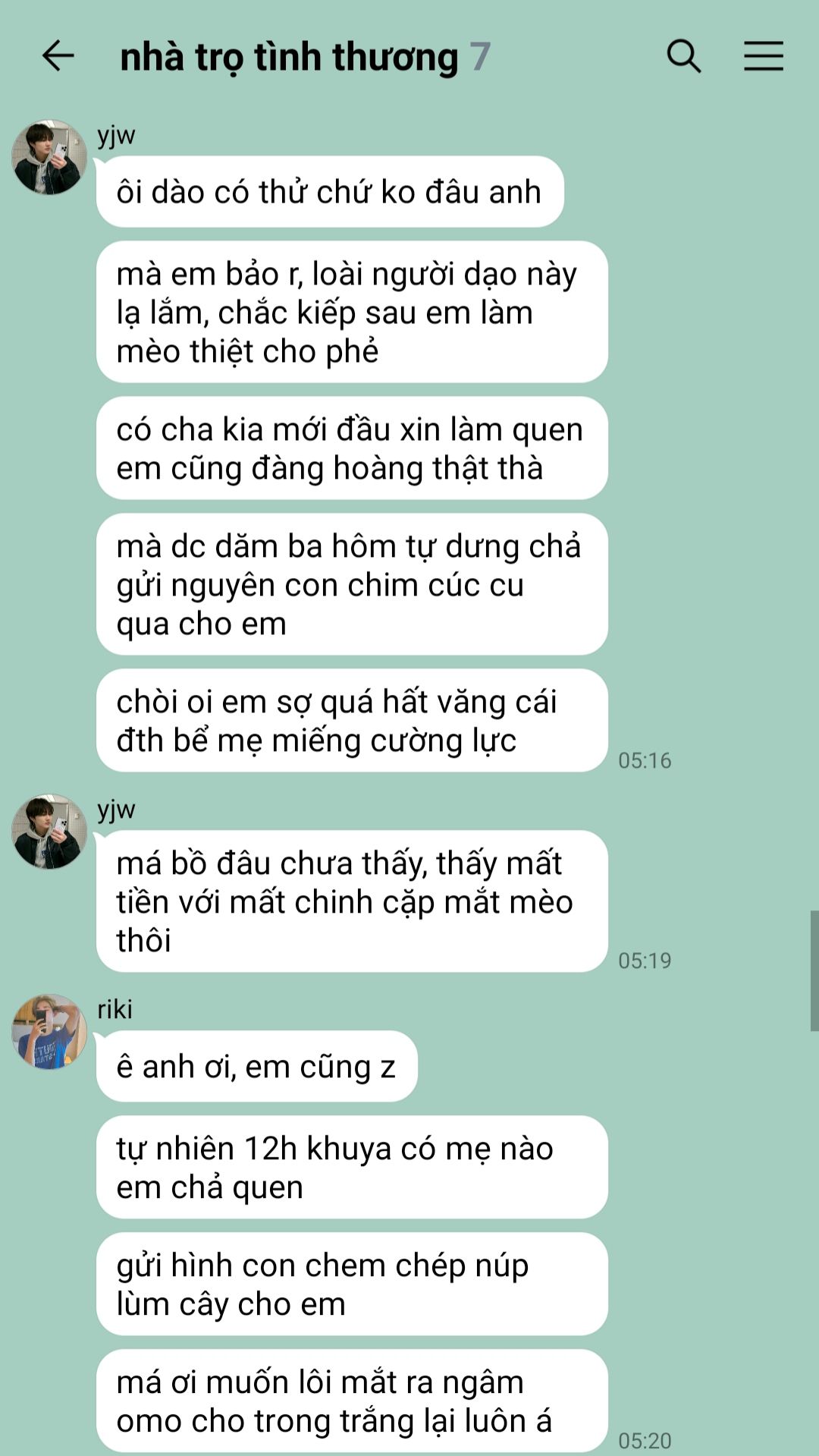This screenshot has height=1456, width=819.
Task: Open the chat menu icon
Action: click(x=763, y=56)
